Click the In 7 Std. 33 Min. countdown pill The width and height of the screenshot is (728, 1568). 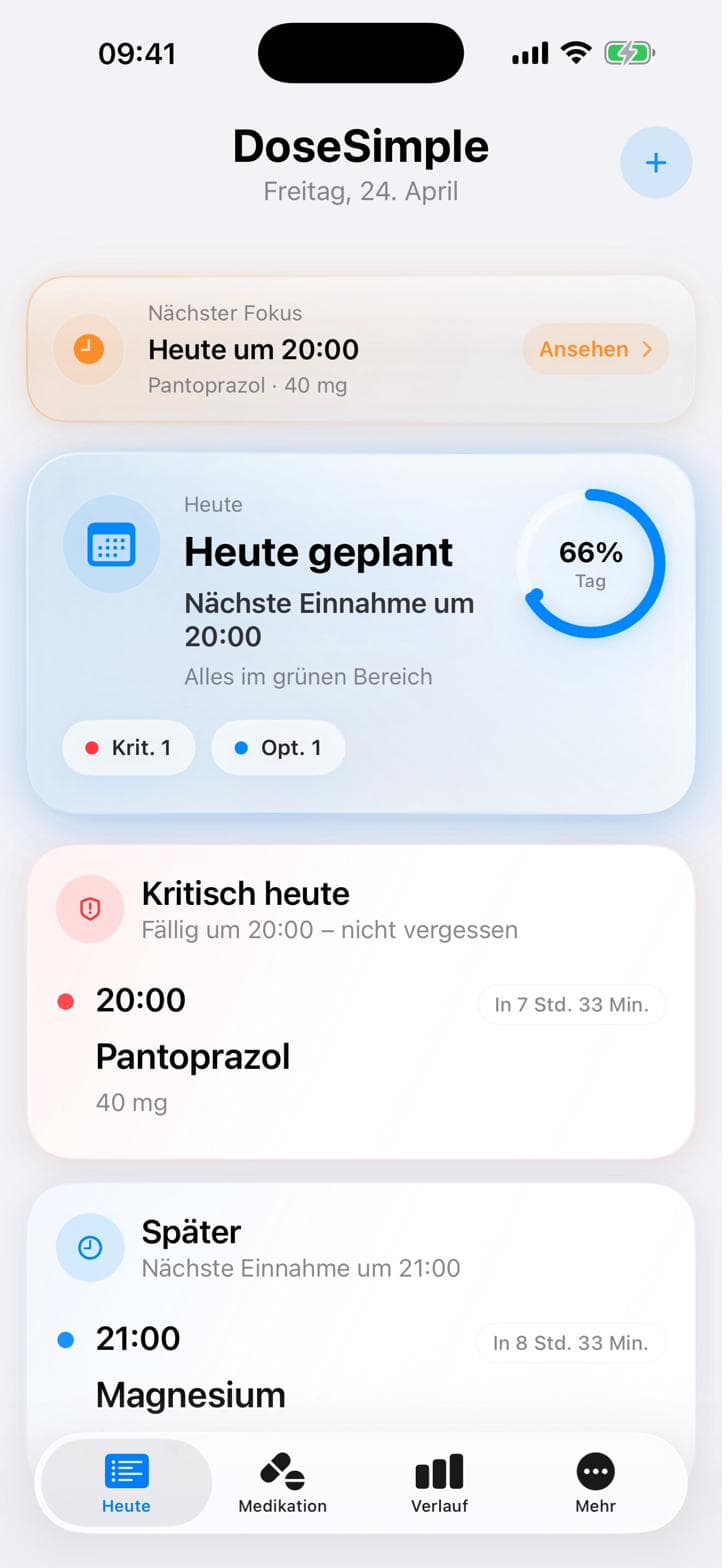pos(571,1004)
